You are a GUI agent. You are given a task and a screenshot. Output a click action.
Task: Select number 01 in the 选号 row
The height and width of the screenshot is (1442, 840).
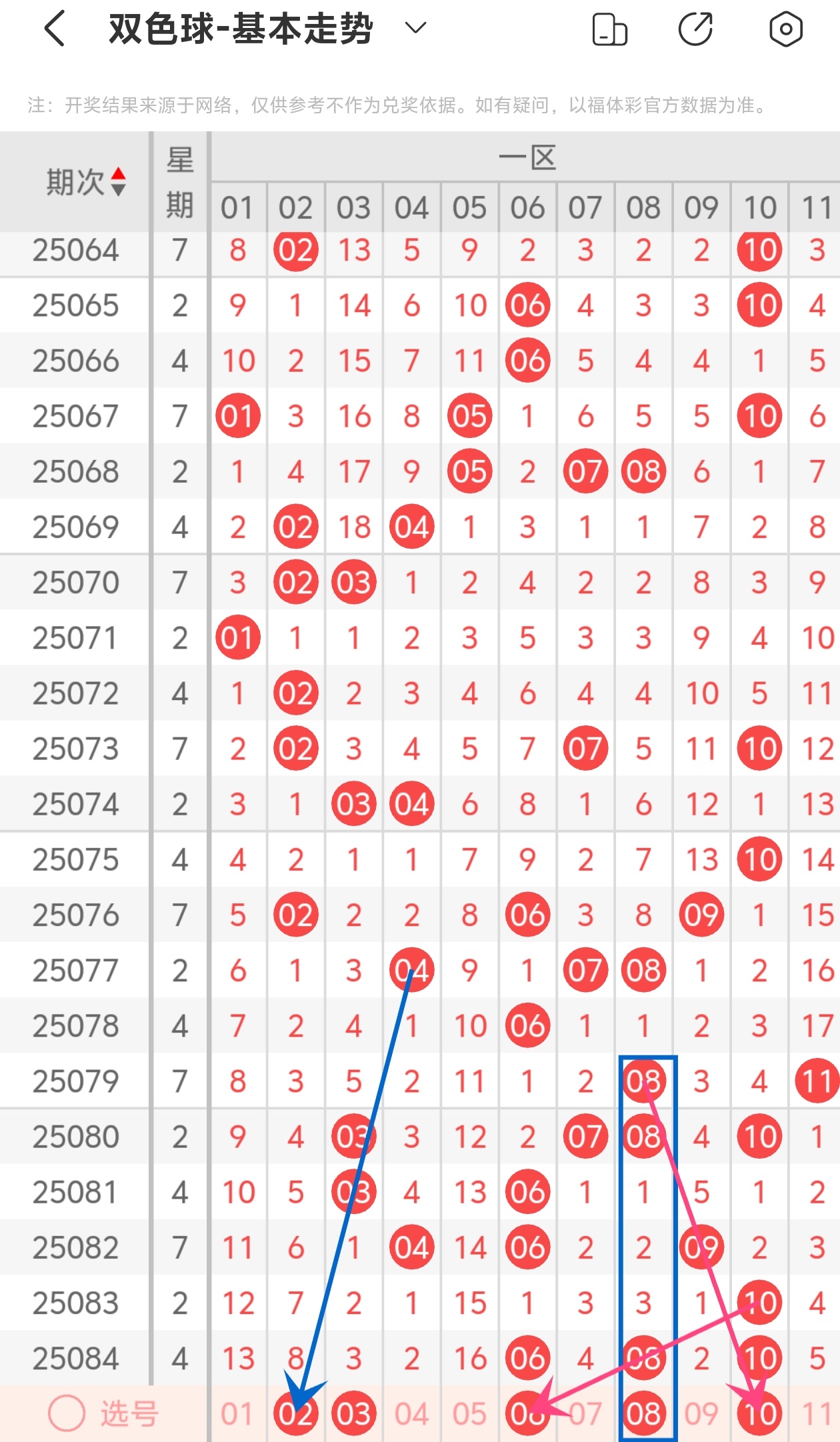coord(237,1413)
